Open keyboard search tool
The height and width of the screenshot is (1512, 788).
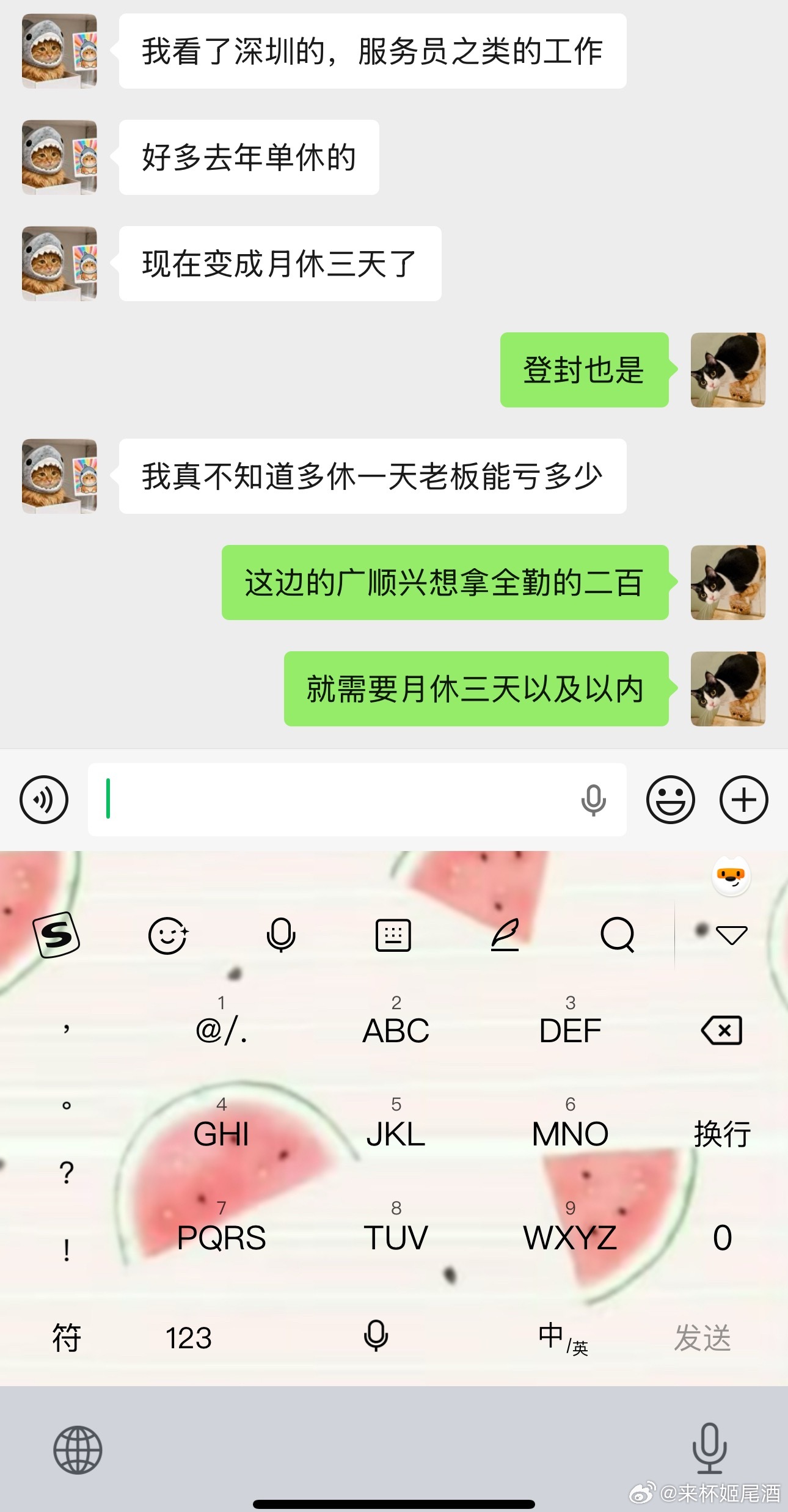click(x=618, y=935)
